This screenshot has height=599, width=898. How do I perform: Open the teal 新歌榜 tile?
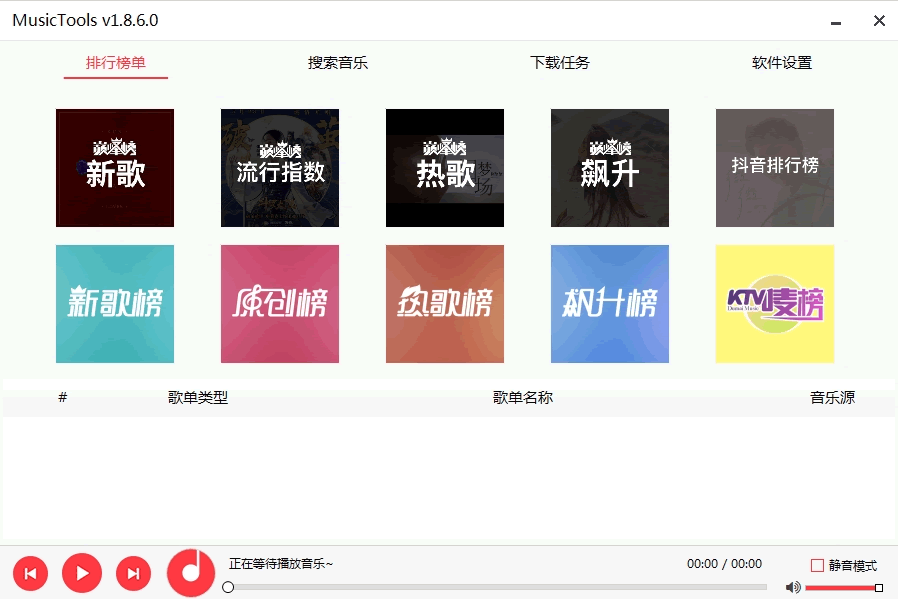click(x=115, y=304)
